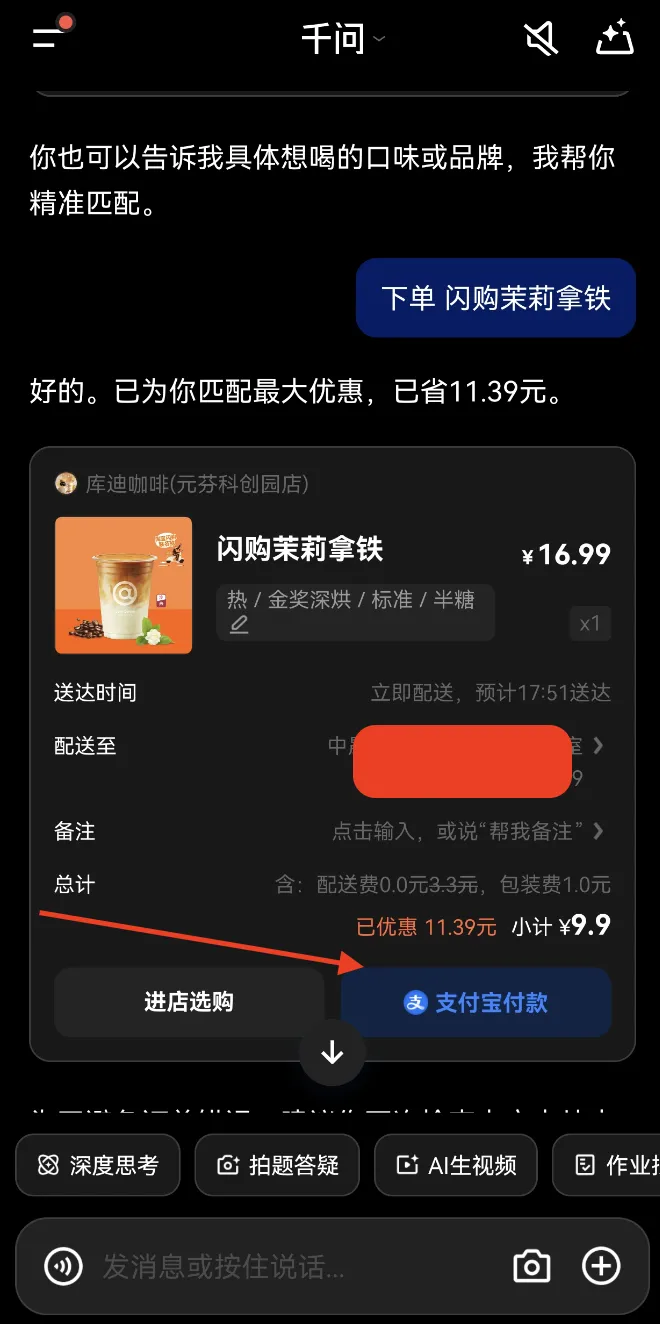Select the 拍题答疑 chip
Viewport: 660px width, 1324px height.
(x=278, y=1164)
